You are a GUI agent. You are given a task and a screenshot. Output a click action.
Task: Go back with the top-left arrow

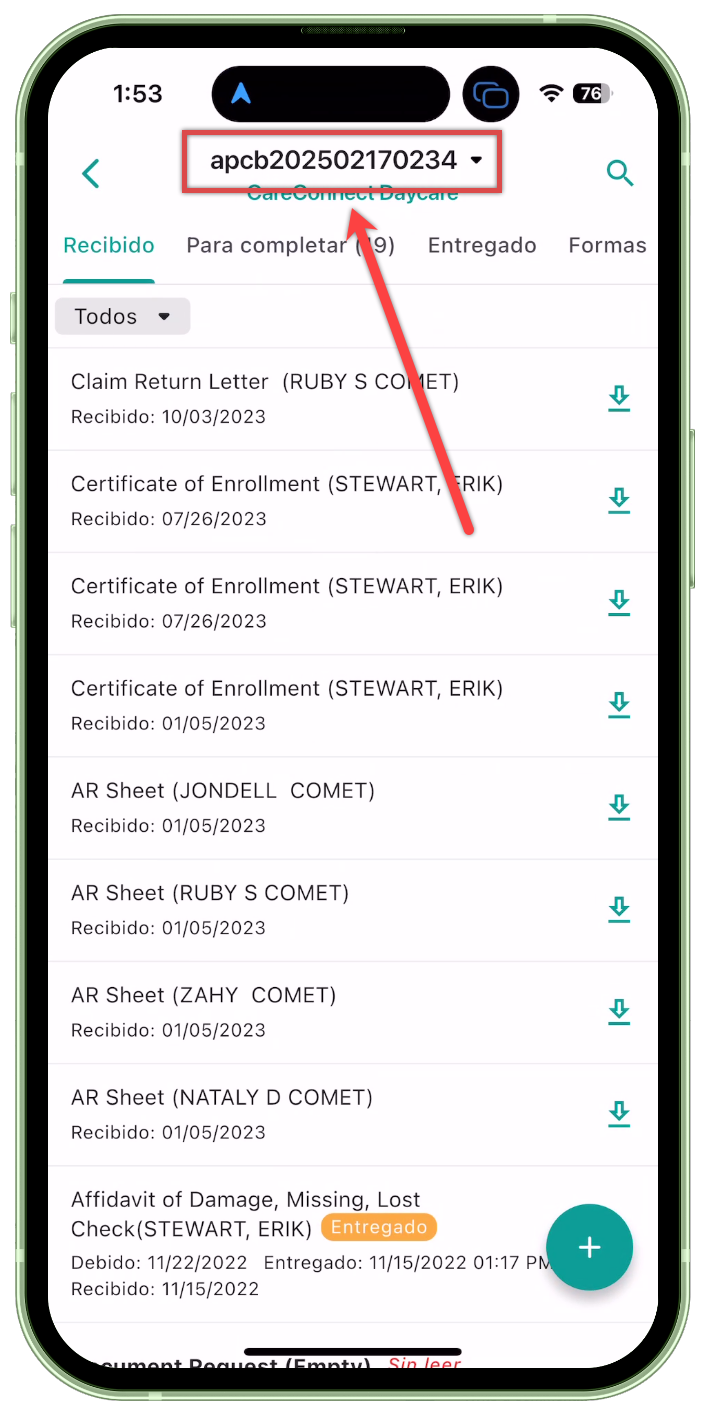pyautogui.click(x=91, y=174)
